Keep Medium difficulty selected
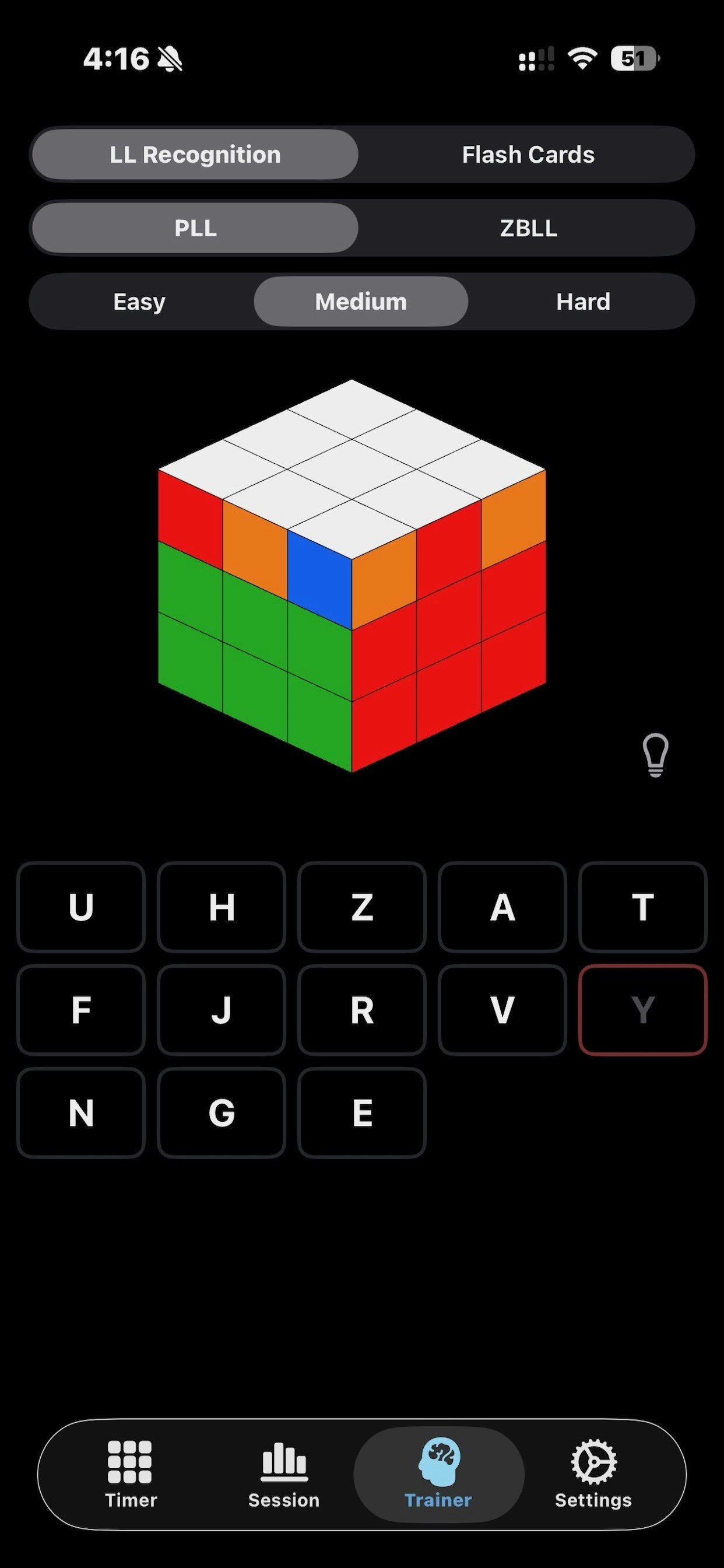The height and width of the screenshot is (1568, 724). click(361, 302)
